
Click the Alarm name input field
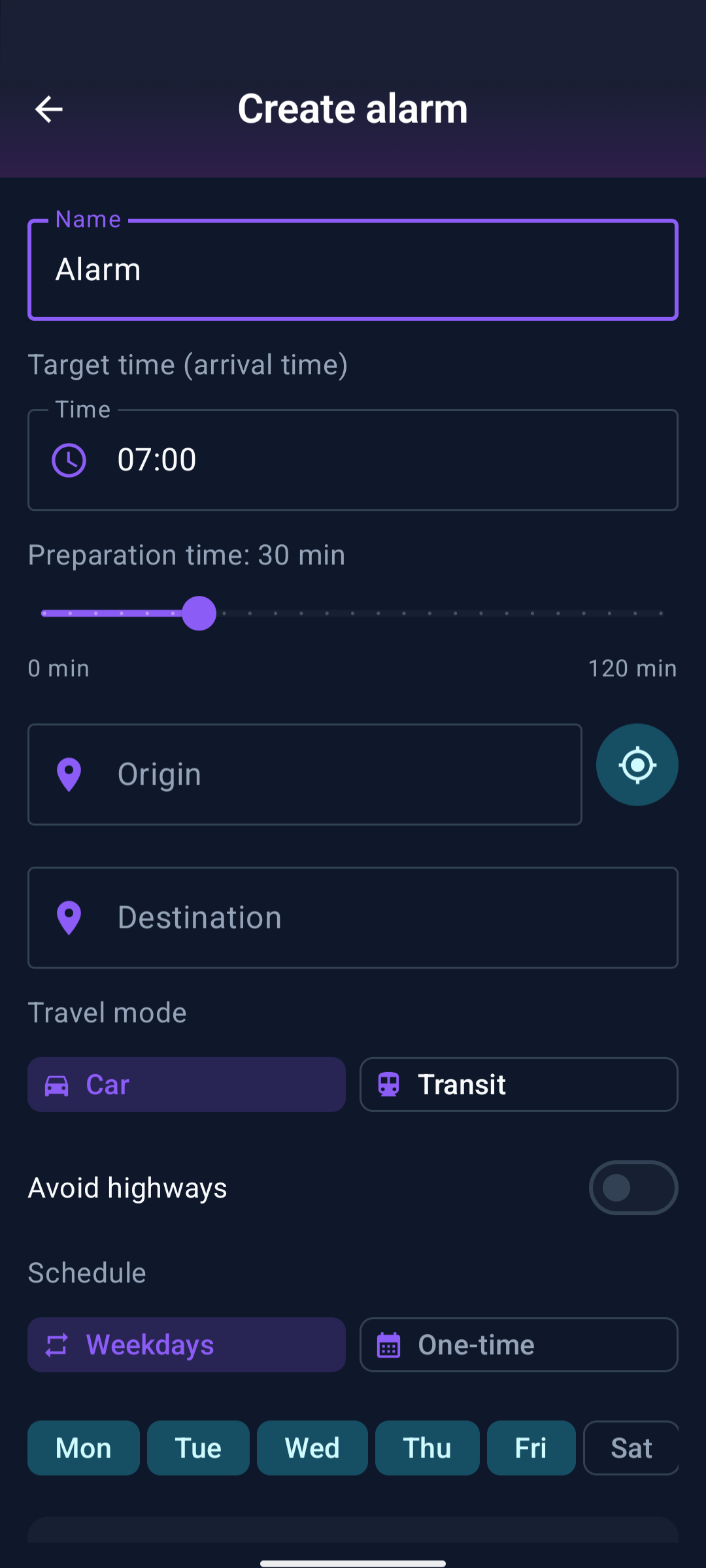tap(353, 269)
